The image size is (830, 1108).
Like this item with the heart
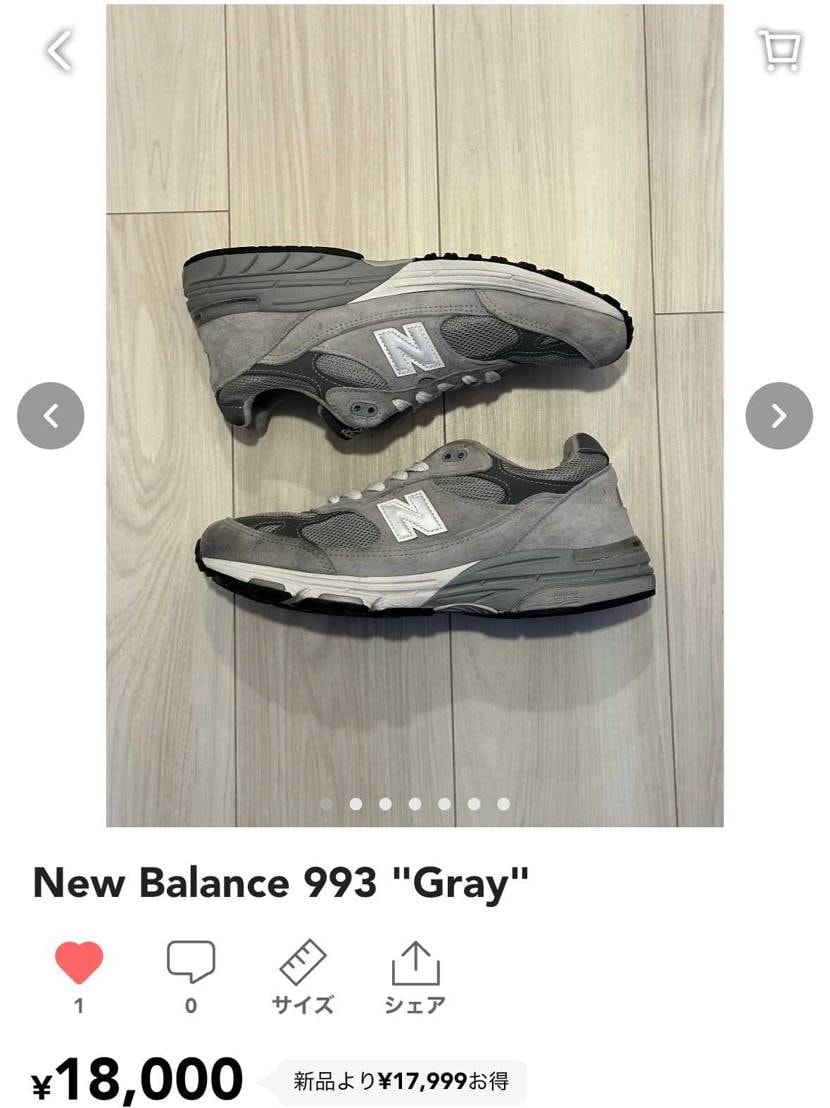click(x=79, y=963)
